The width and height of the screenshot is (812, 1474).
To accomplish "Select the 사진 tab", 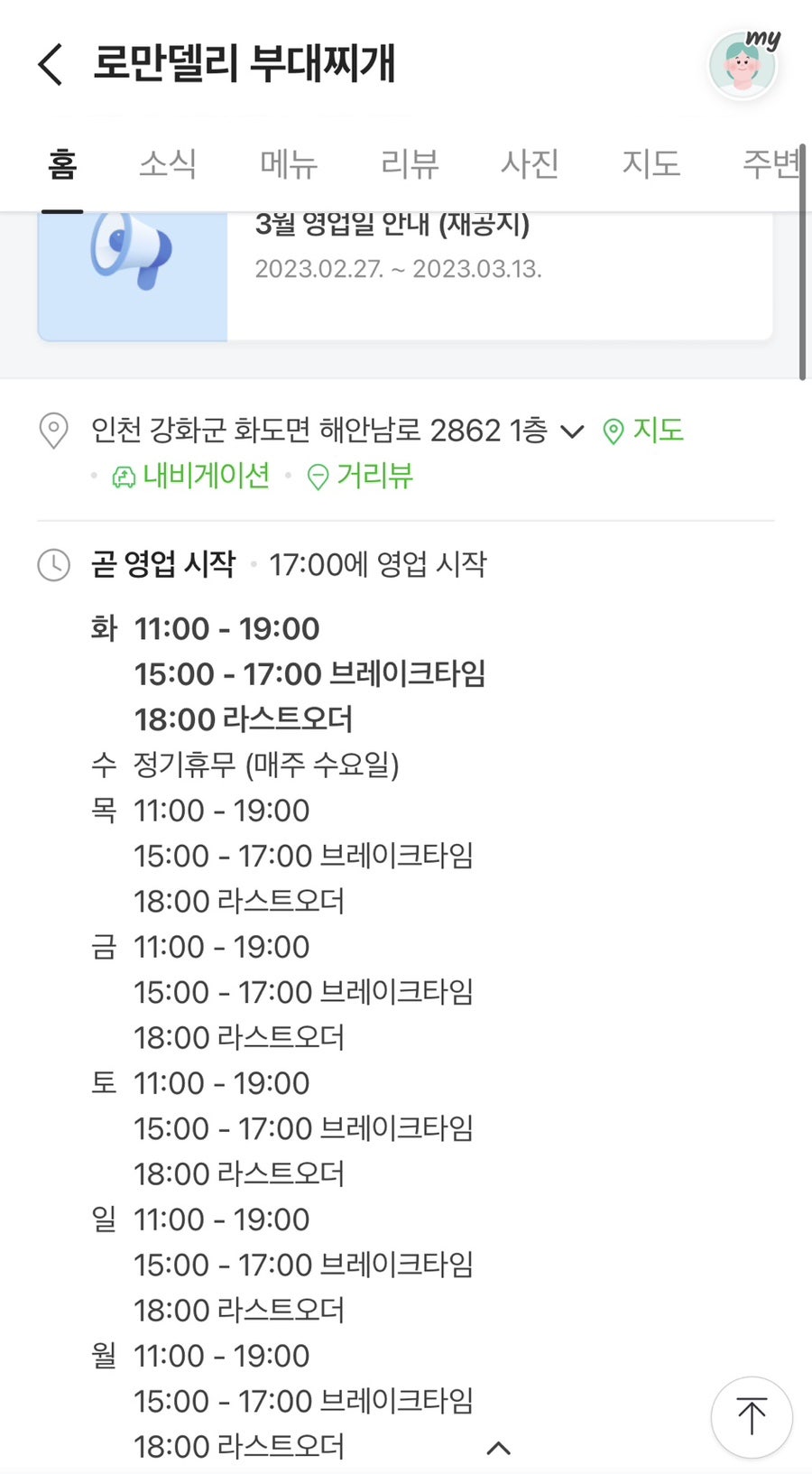I will click(530, 164).
